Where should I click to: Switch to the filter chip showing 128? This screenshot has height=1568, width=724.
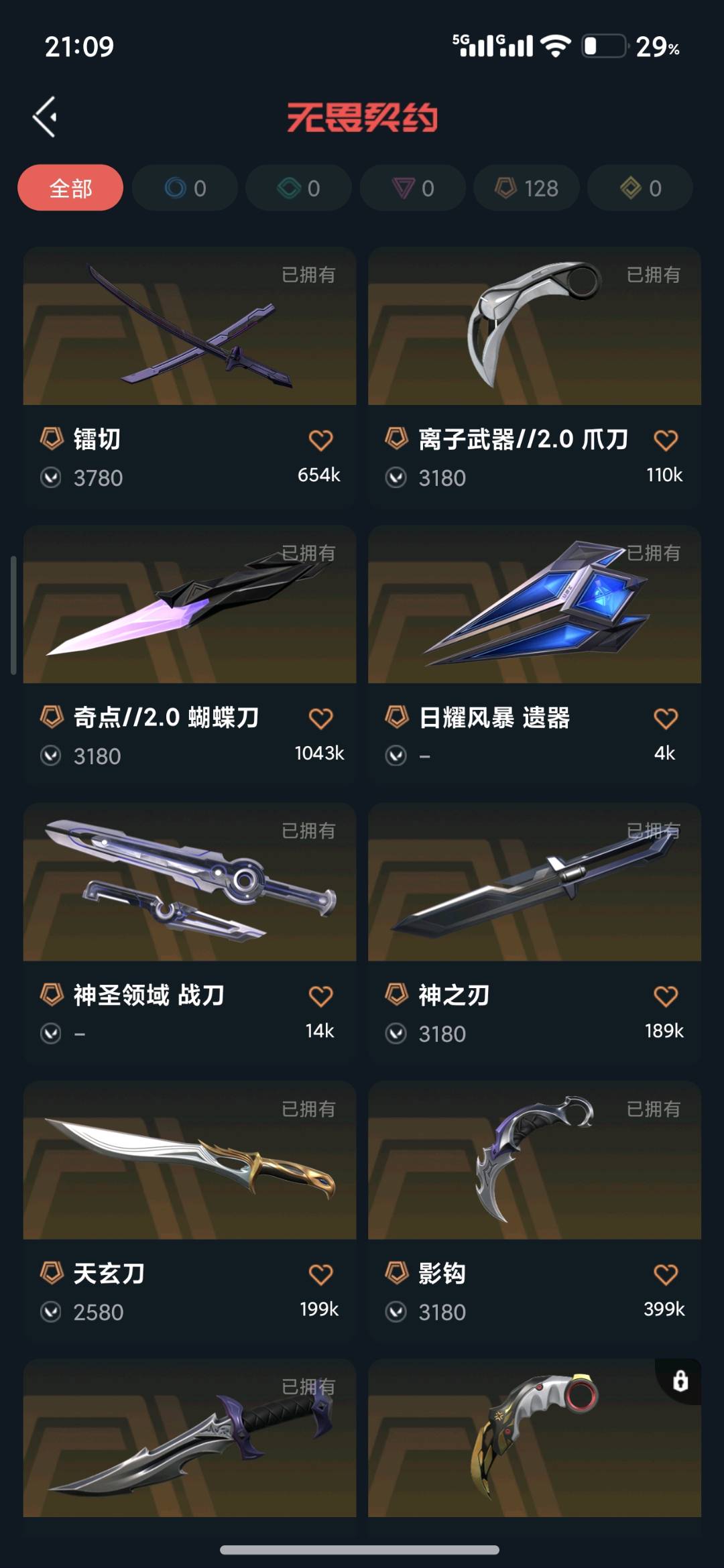526,188
